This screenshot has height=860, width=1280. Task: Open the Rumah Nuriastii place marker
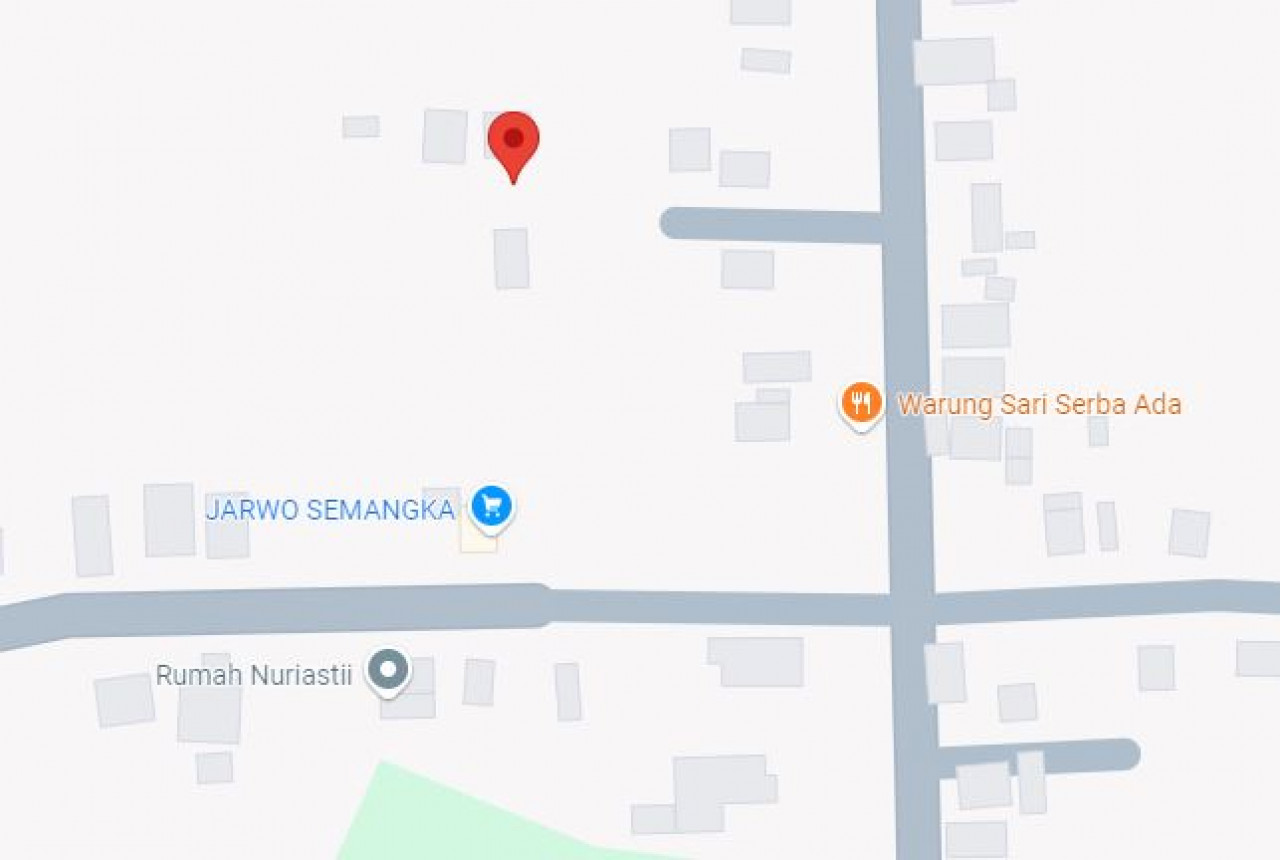pos(387,671)
